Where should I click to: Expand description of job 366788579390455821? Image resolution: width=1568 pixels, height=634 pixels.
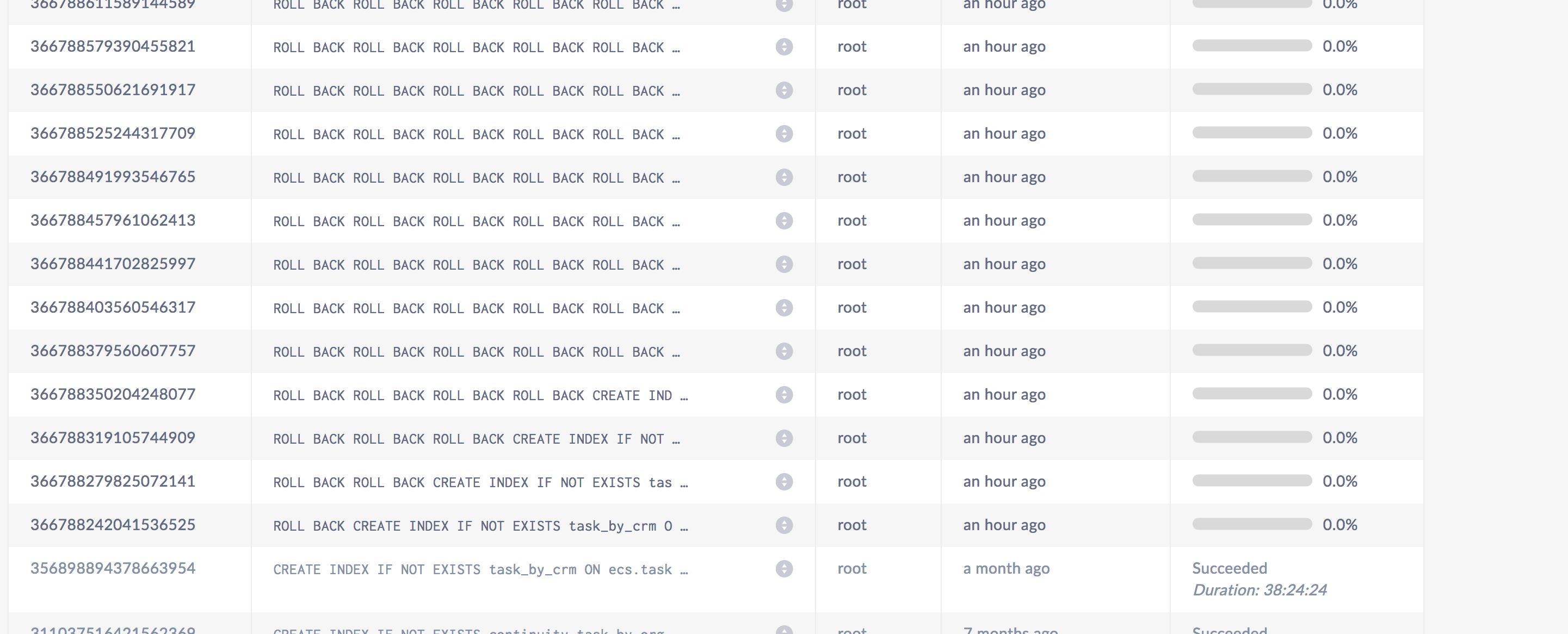[x=784, y=47]
